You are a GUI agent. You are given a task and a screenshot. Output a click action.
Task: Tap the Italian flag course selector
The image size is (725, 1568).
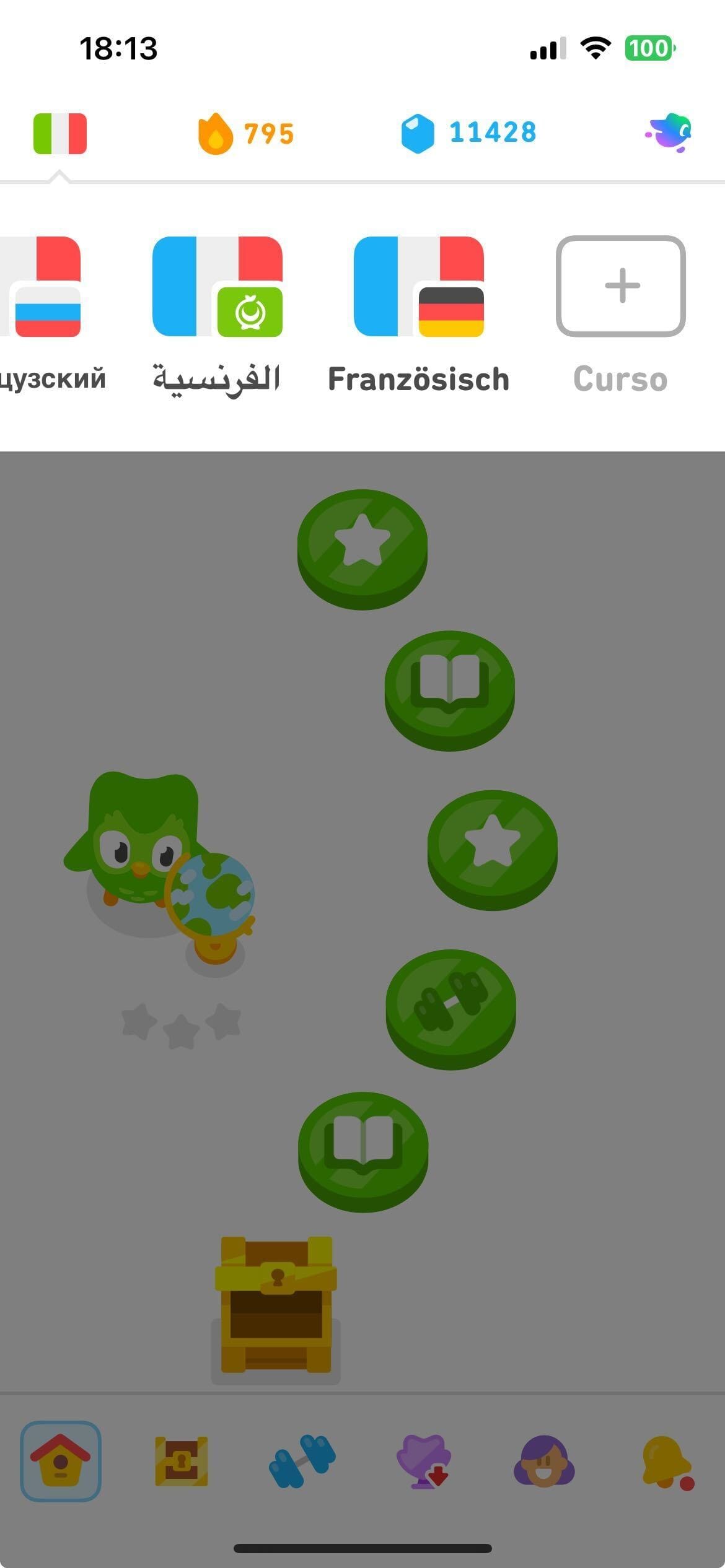click(60, 133)
